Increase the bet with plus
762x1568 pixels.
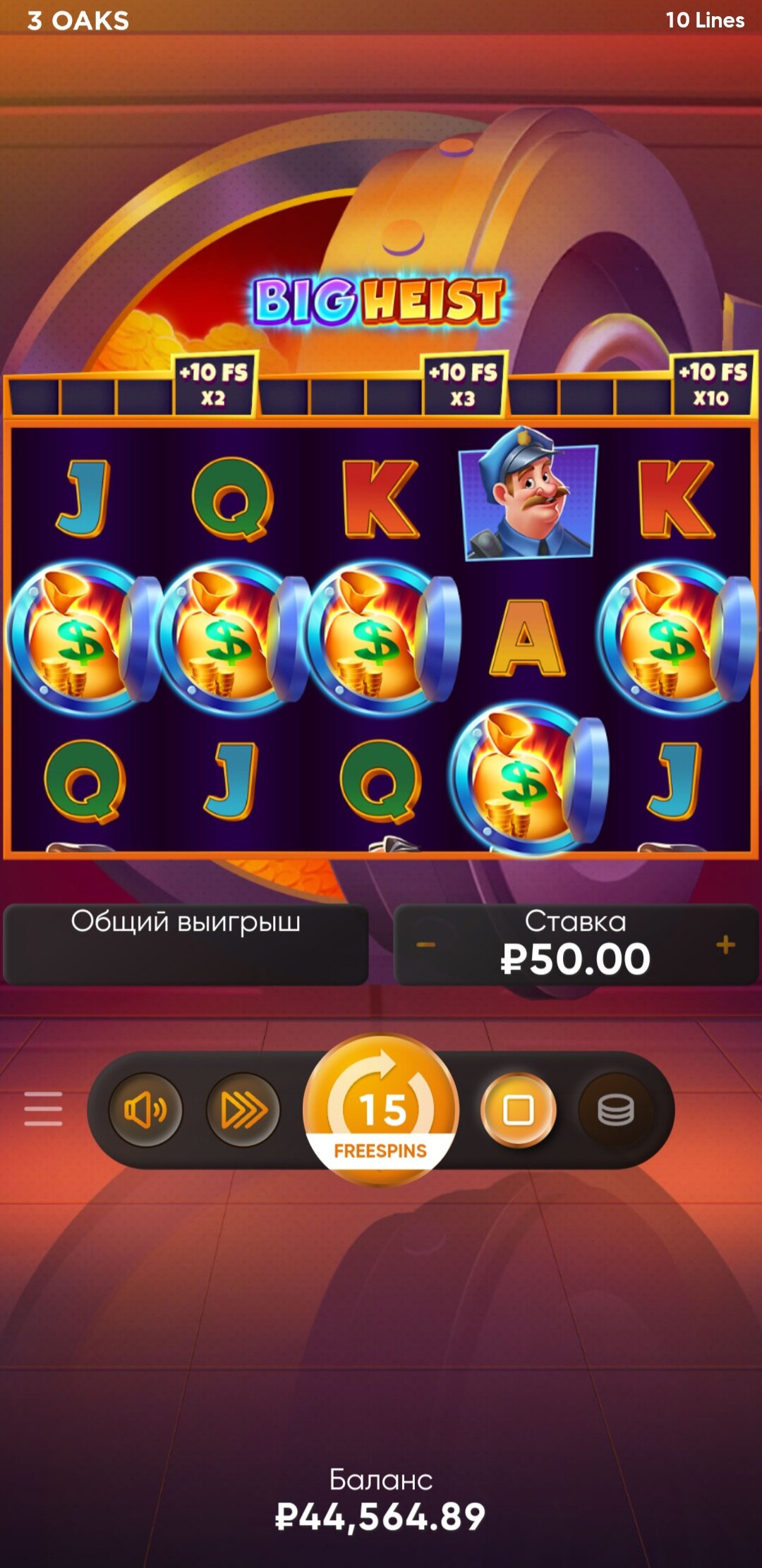pyautogui.click(x=725, y=944)
